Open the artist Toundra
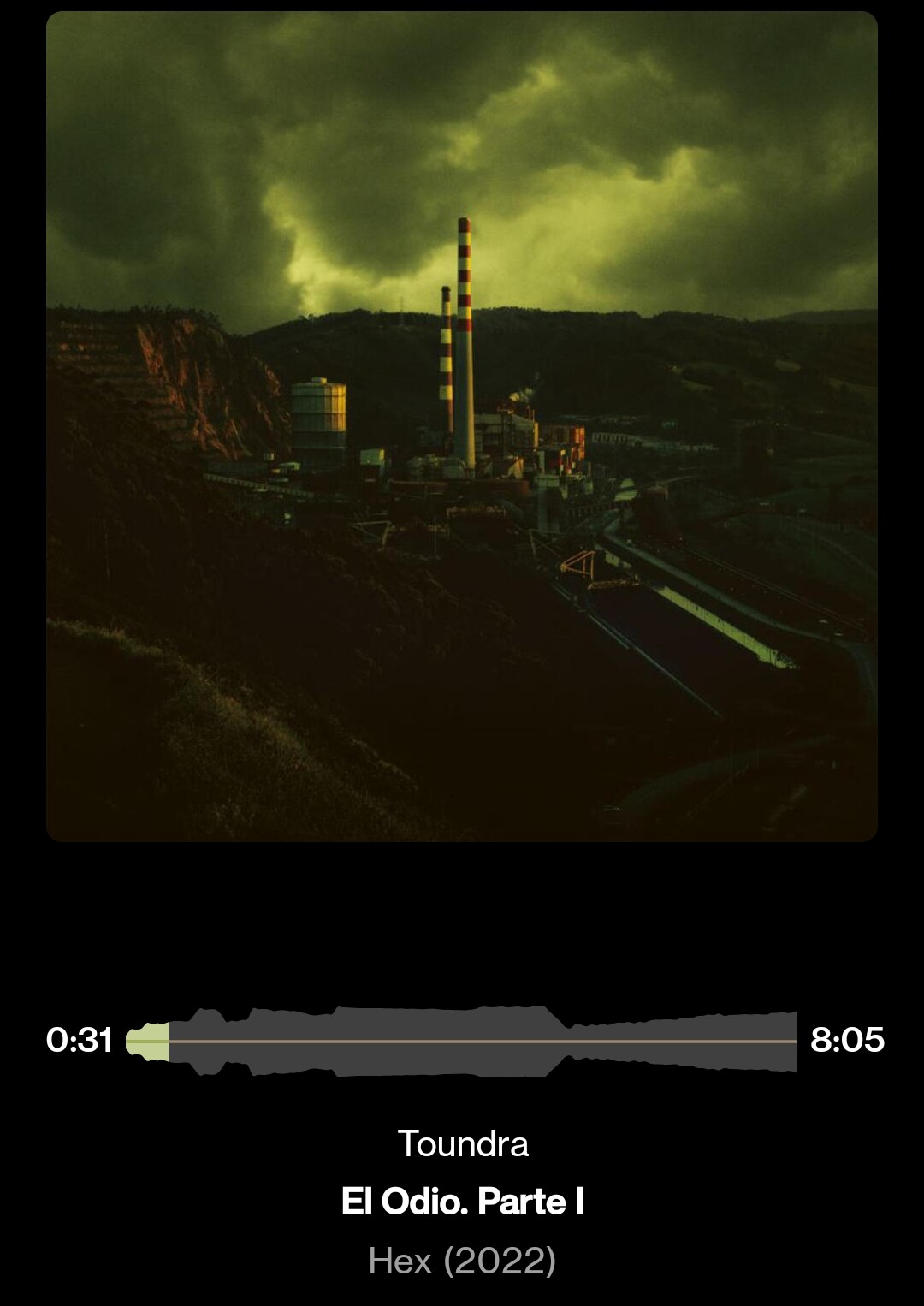 463,1143
